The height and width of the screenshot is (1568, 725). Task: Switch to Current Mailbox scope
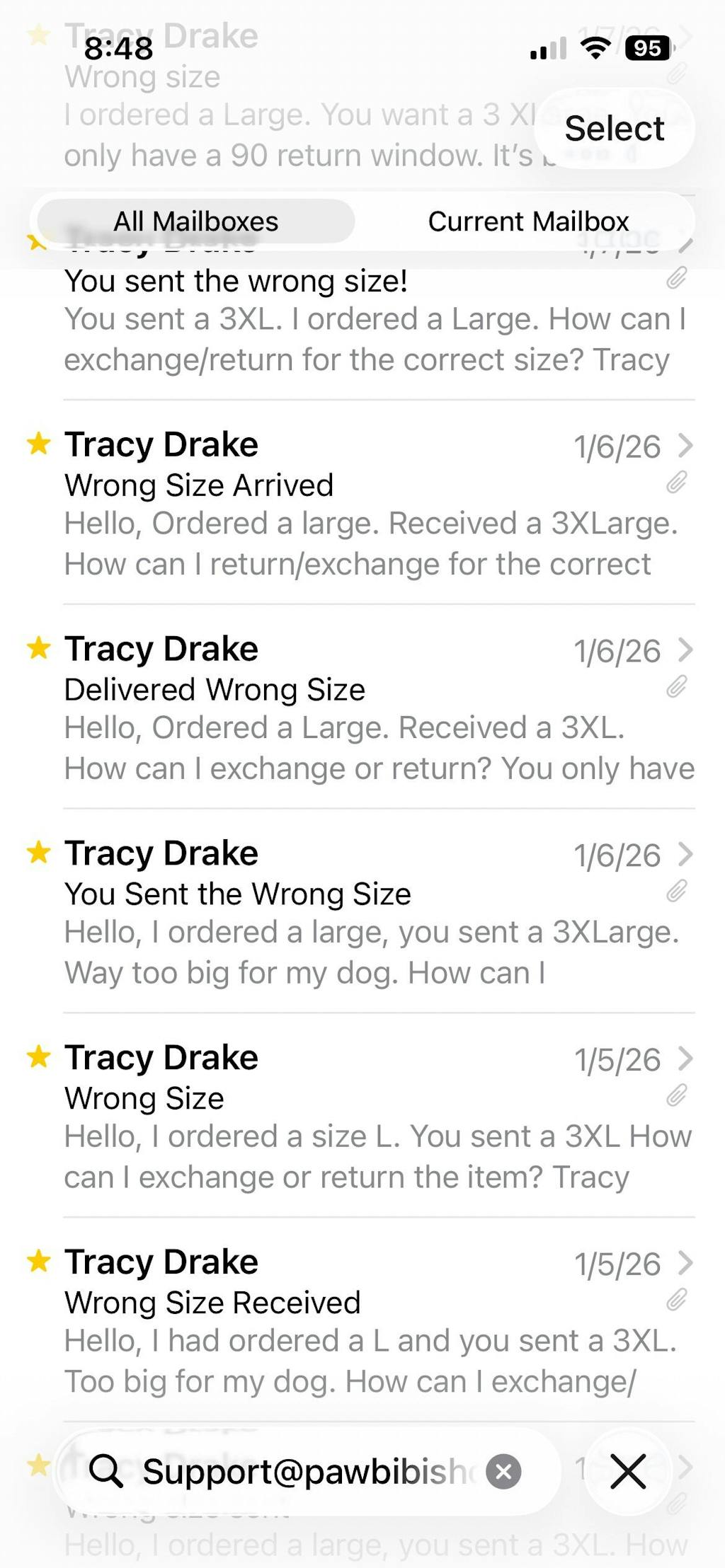tap(527, 221)
